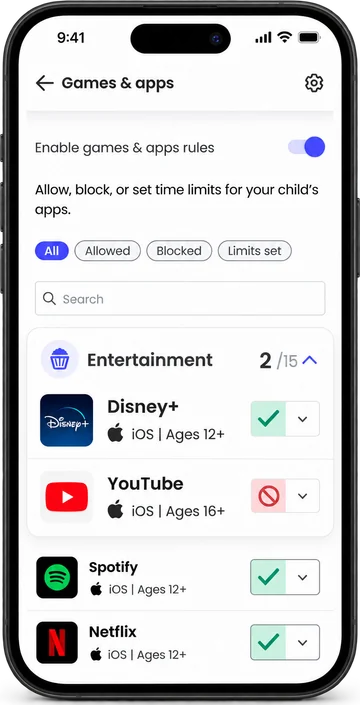The width and height of the screenshot is (360, 705).
Task: Open the YouTube rule dropdown
Action: pos(302,496)
